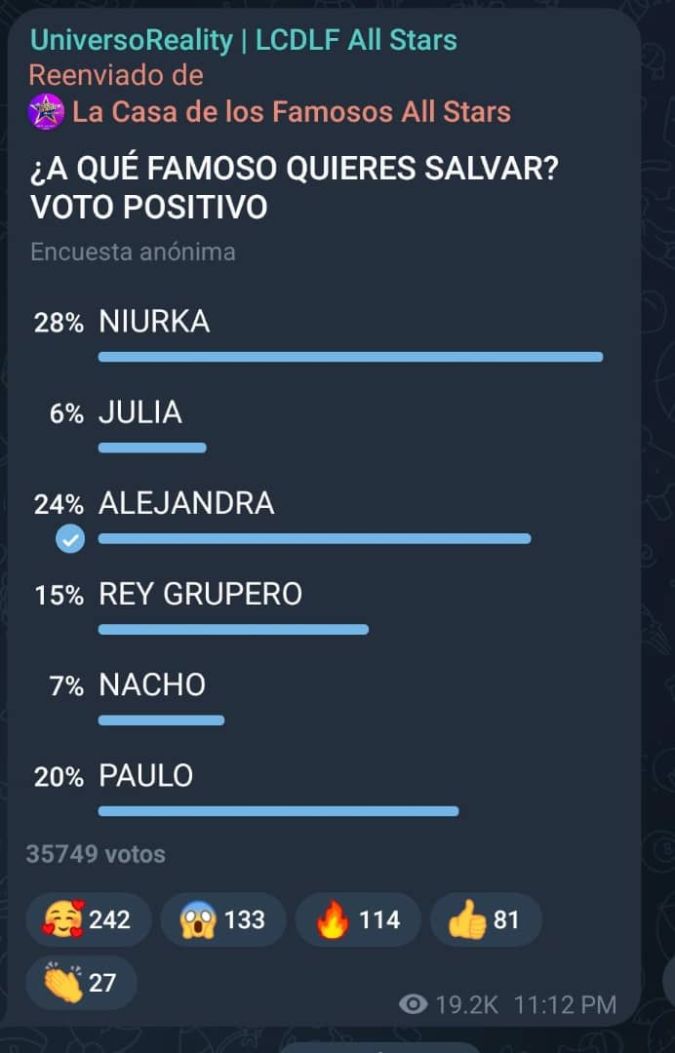Give the thumbs up reaction showing 81
Viewport: 675px width, 1053px height.
click(x=486, y=919)
